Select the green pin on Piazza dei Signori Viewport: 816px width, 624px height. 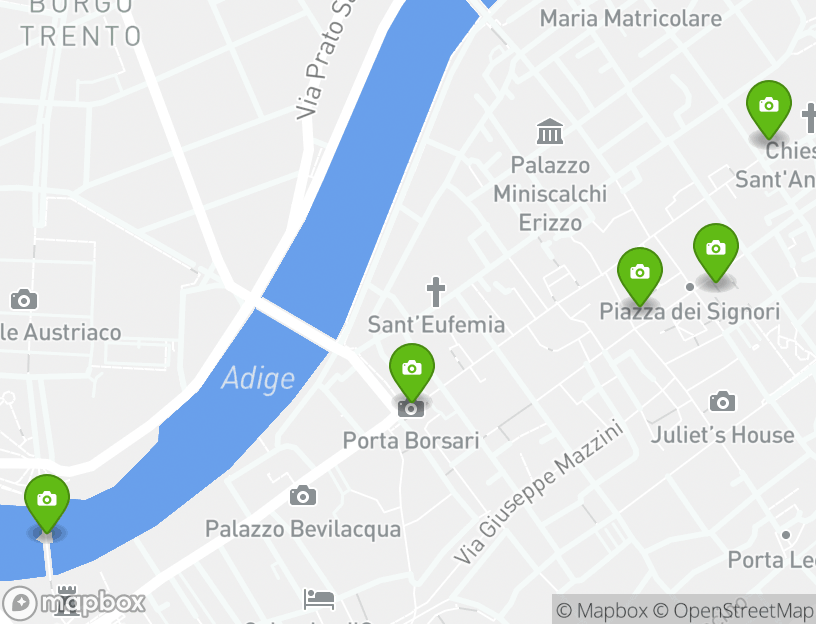[639, 274]
